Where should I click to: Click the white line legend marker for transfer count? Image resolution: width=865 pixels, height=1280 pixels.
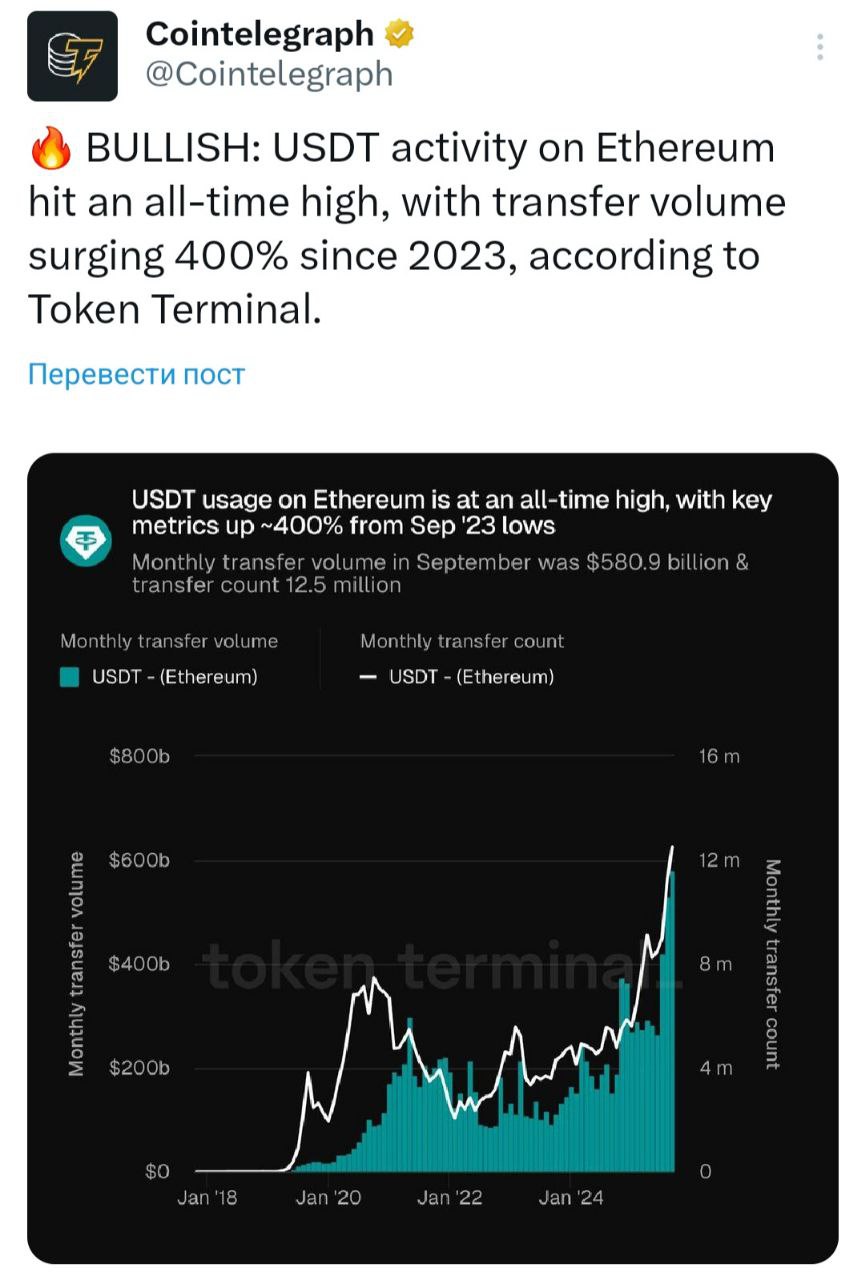[x=371, y=676]
